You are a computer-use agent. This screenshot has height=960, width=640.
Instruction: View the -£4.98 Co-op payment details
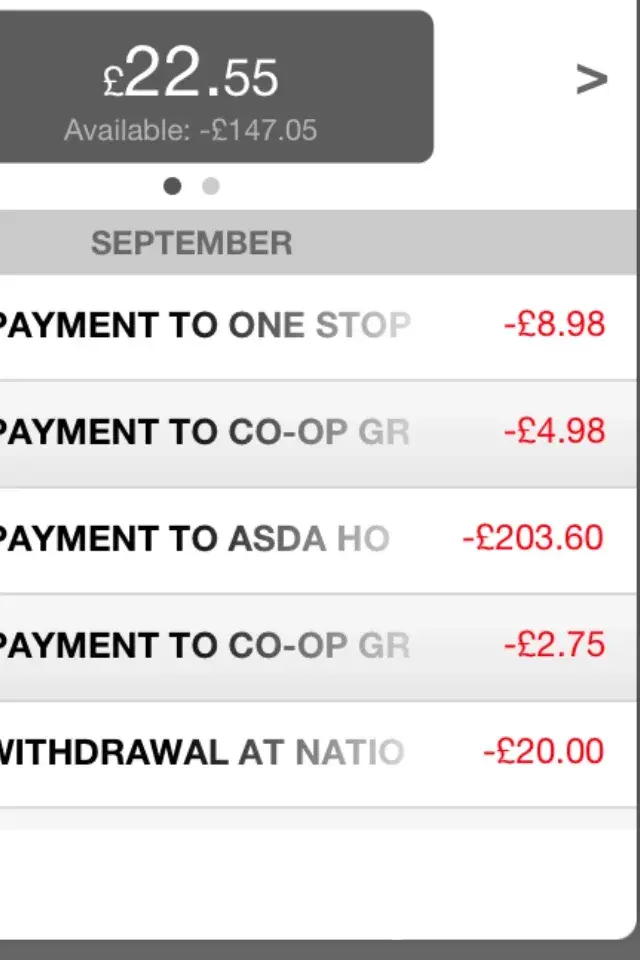[x=300, y=432]
